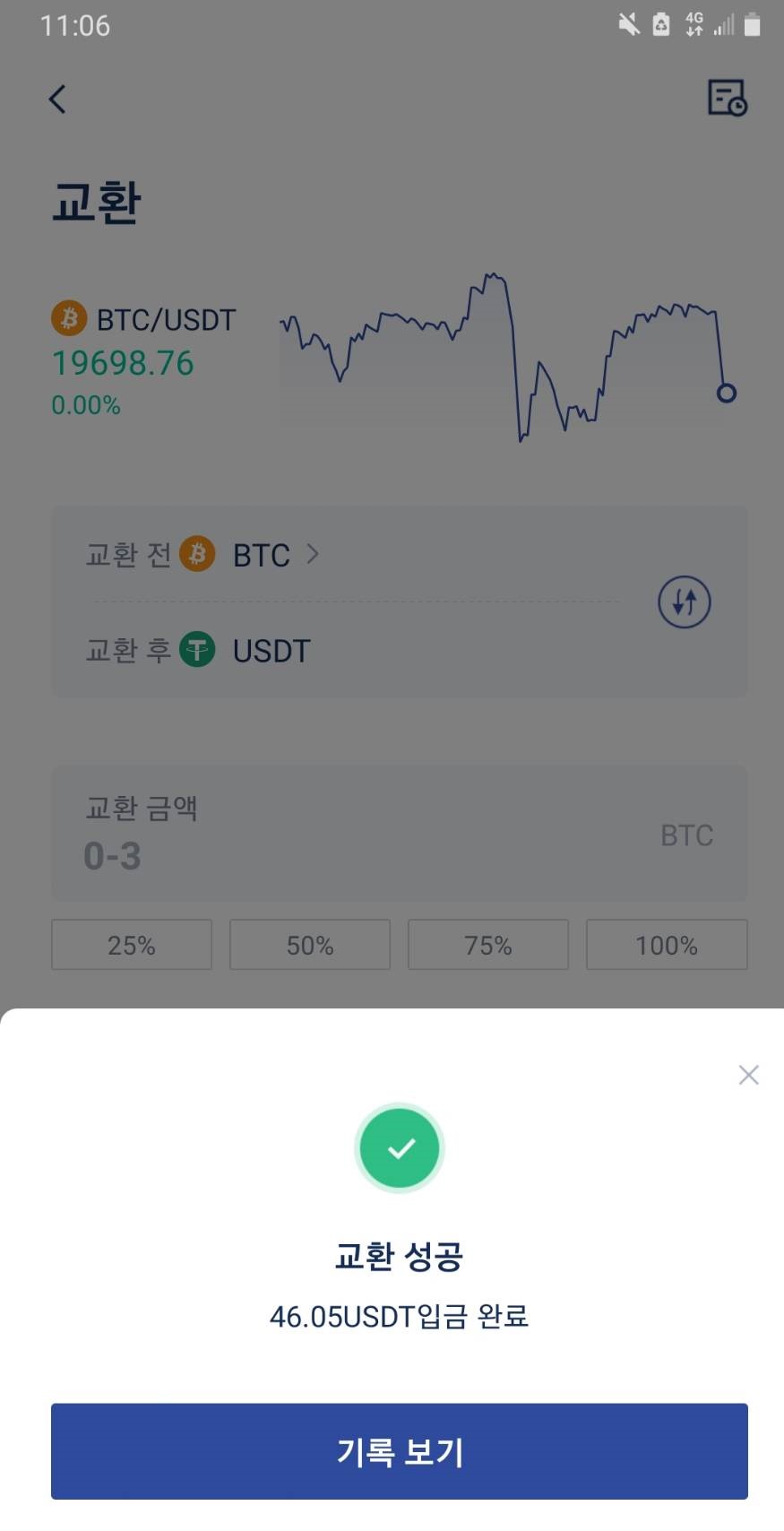Select the 75% amount option

[x=488, y=945]
